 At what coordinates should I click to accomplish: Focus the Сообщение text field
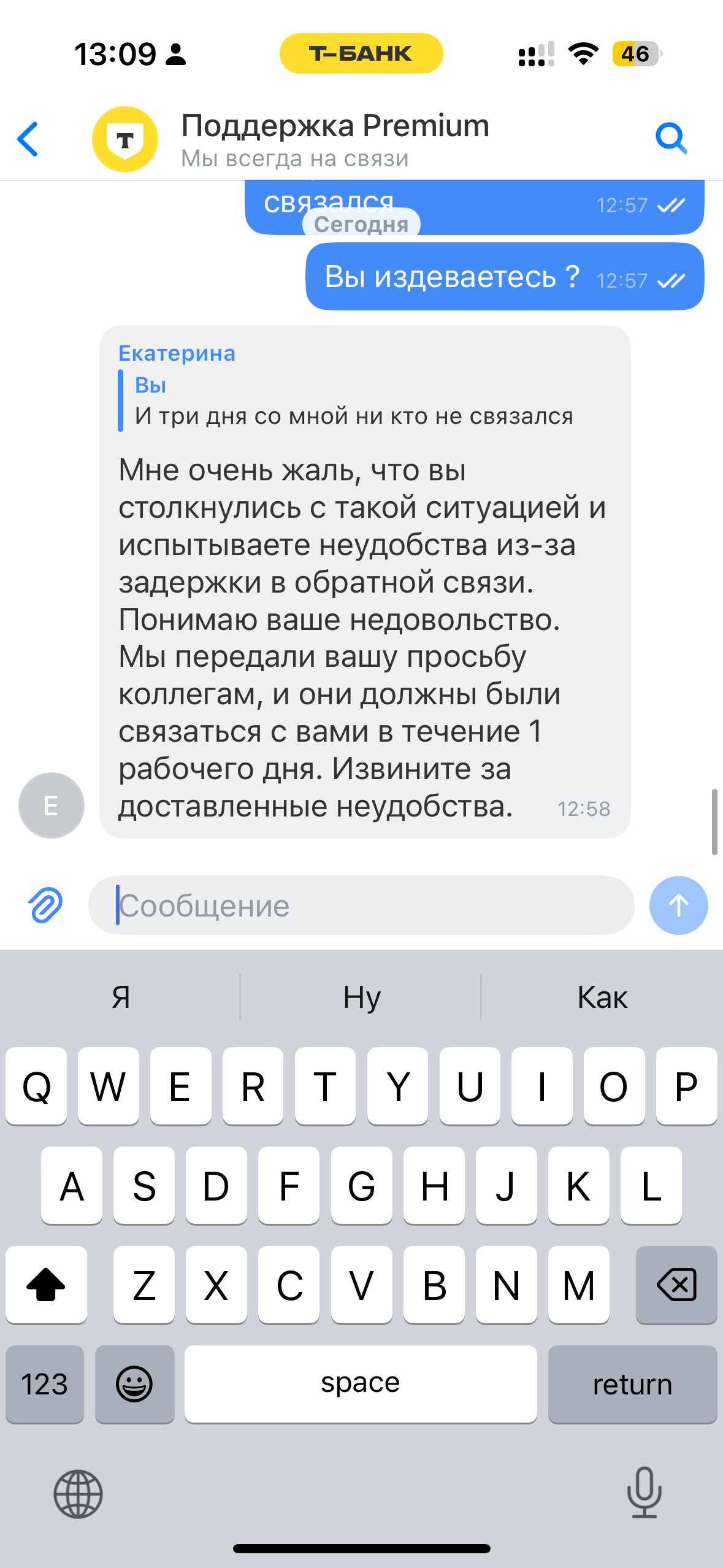tap(362, 905)
